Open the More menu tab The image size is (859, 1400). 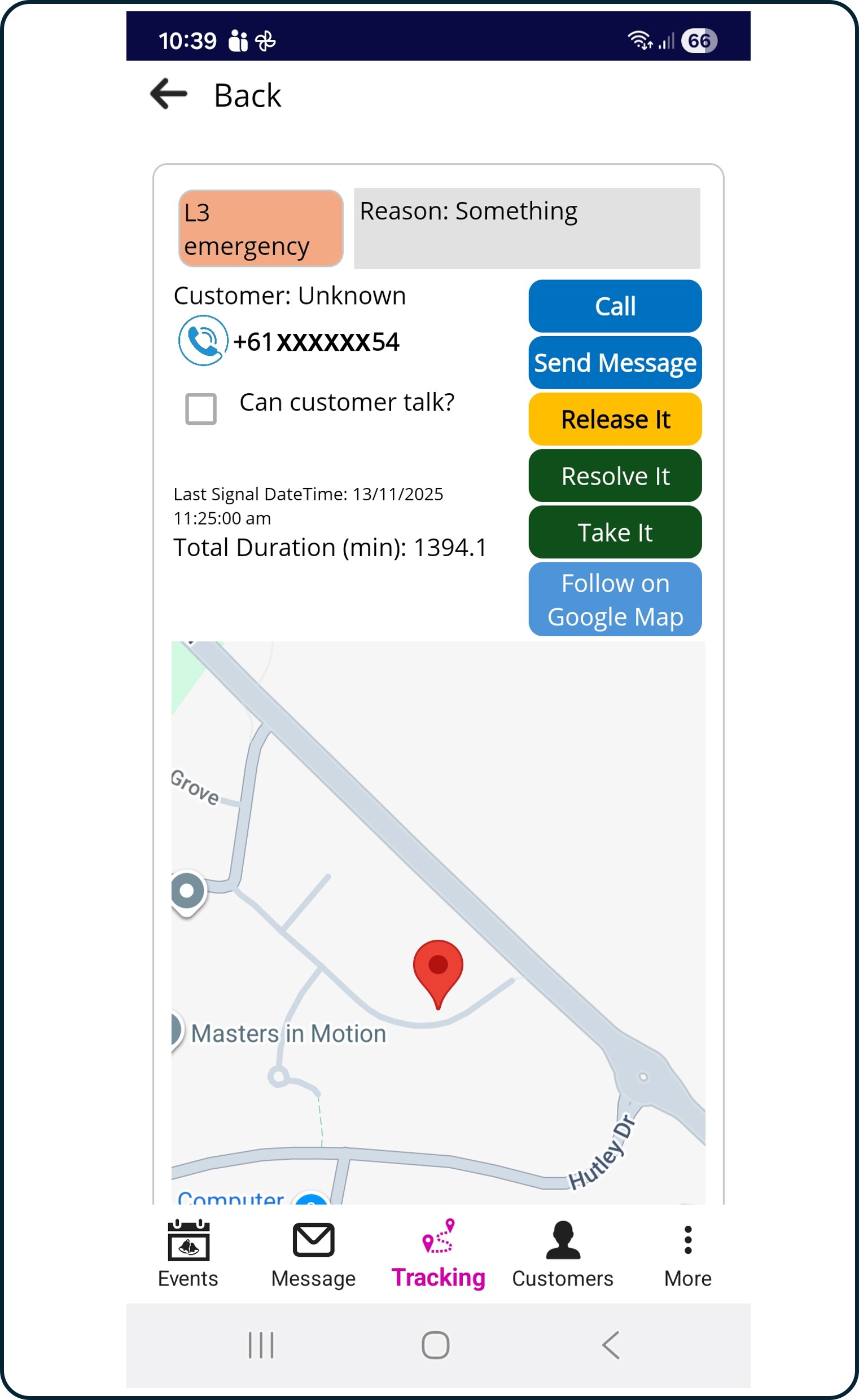tap(687, 1253)
